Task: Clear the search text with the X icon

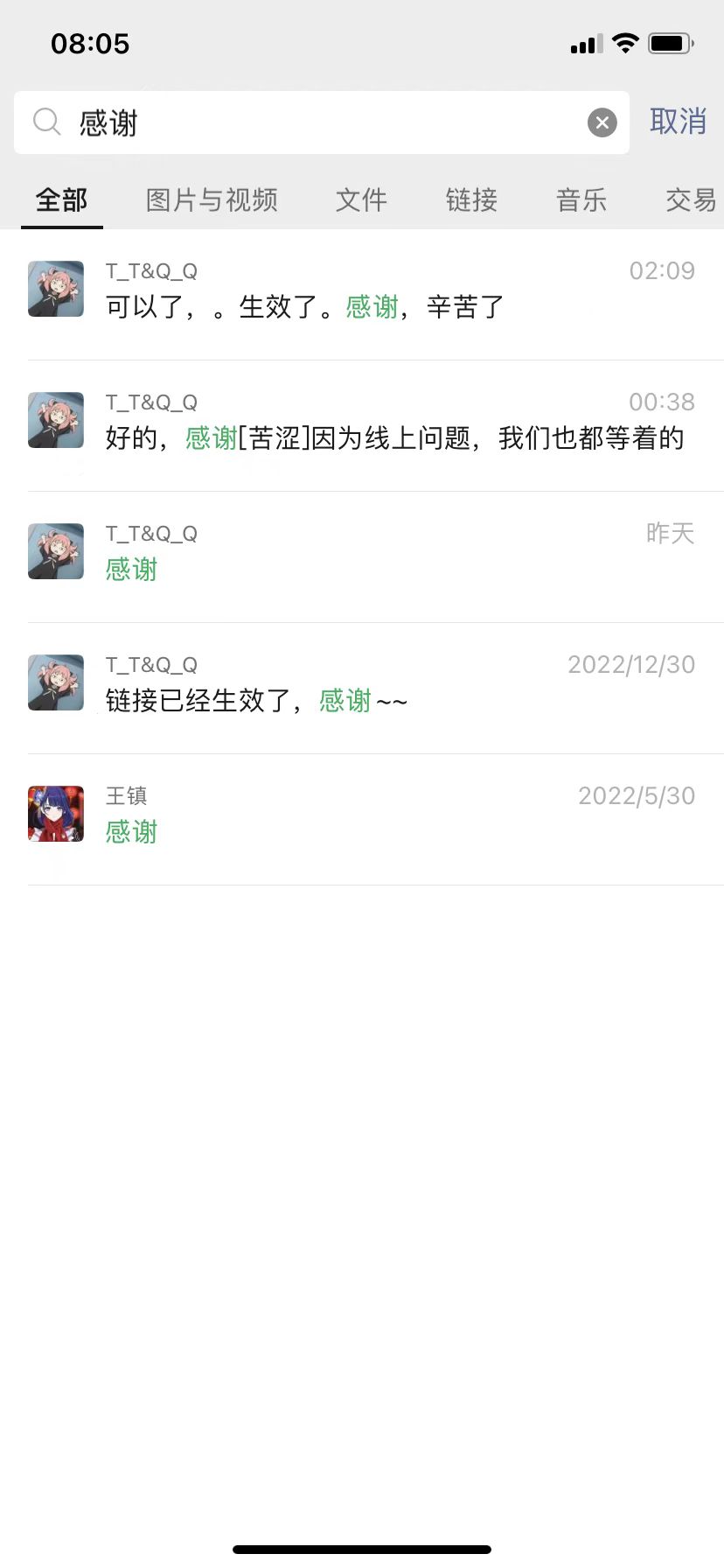Action: tap(602, 122)
